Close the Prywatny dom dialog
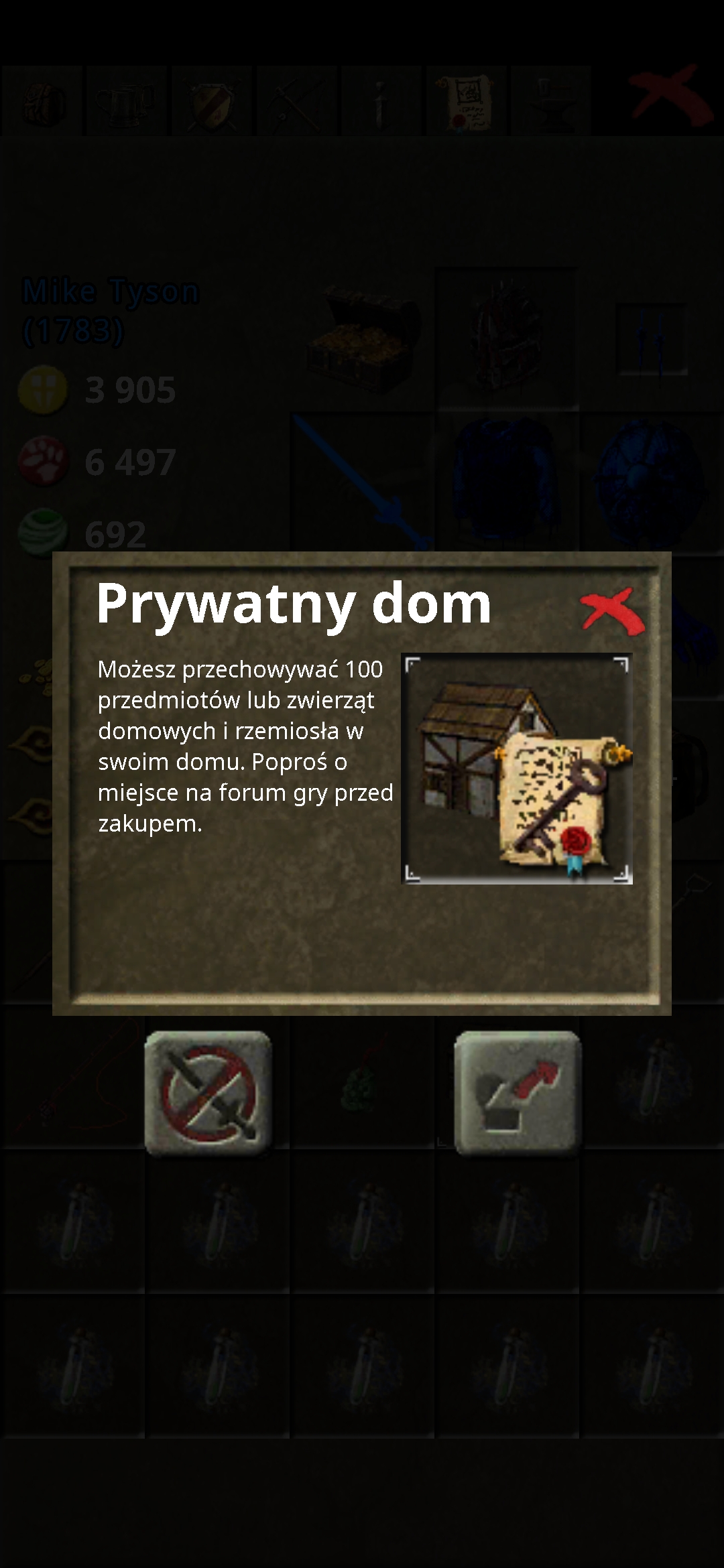 pos(612,610)
